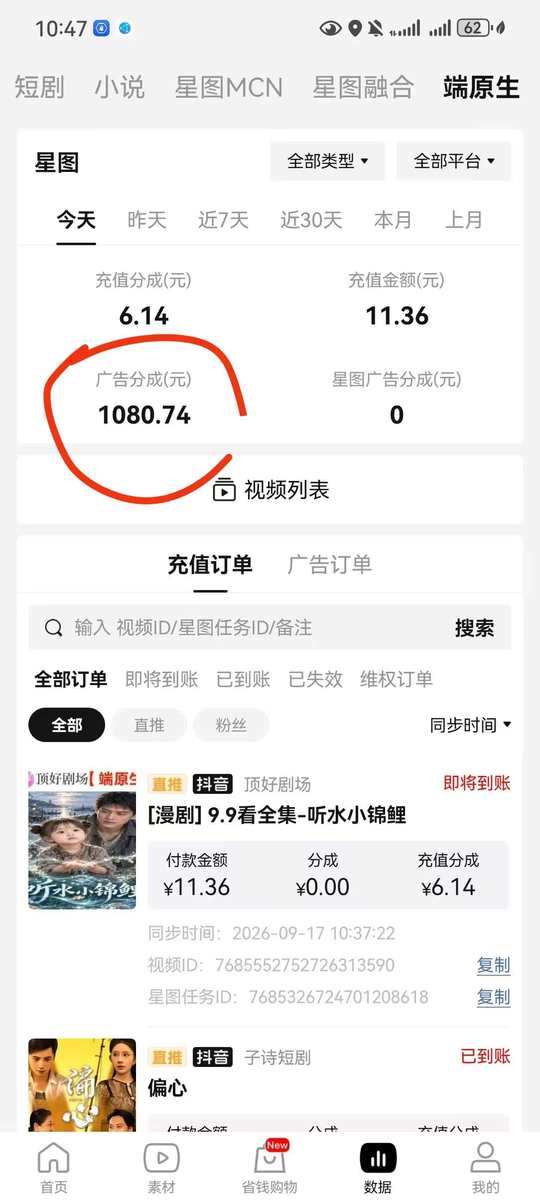The image size is (540, 1202).
Task: Select the 昨天 date range
Action: pyautogui.click(x=147, y=220)
